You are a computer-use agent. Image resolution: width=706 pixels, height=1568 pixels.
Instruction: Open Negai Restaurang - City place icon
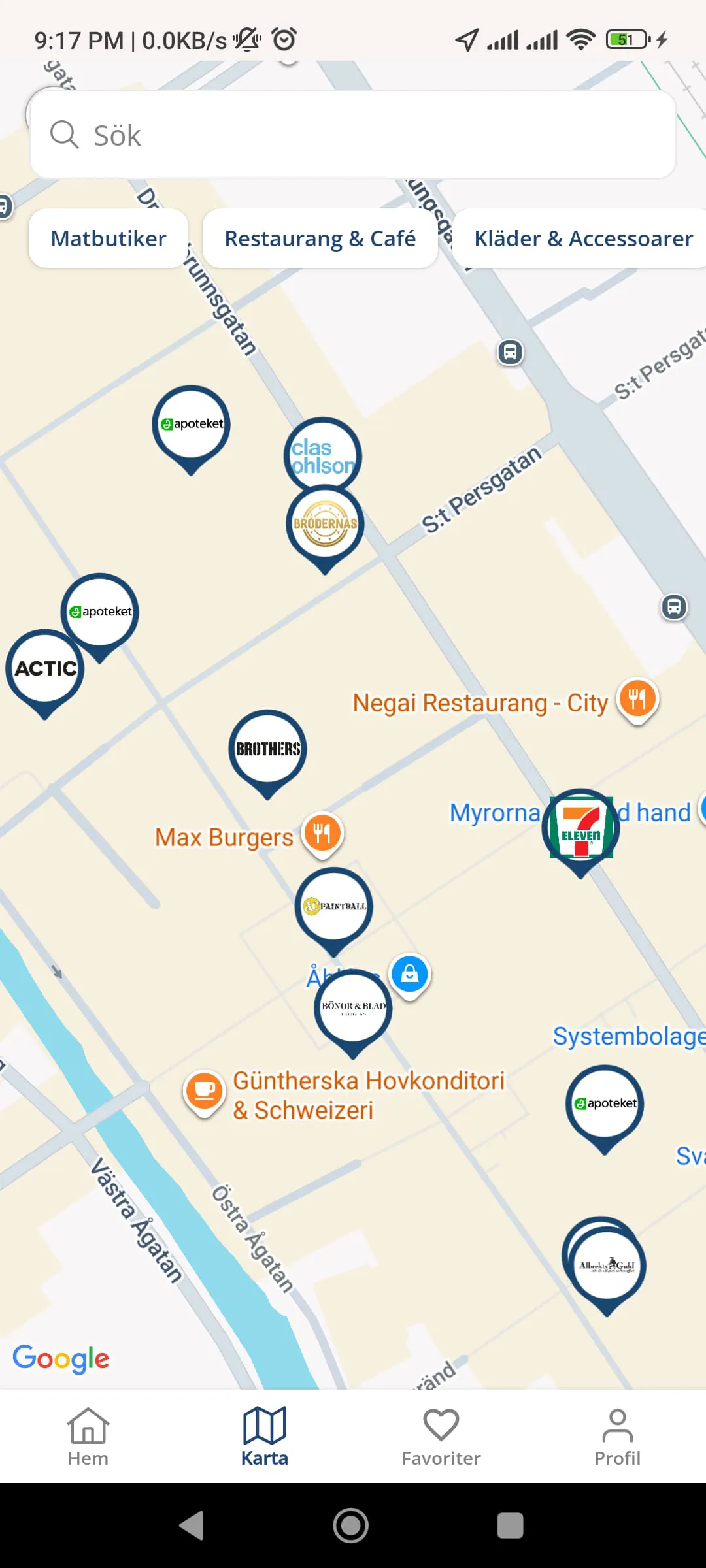pos(637,699)
